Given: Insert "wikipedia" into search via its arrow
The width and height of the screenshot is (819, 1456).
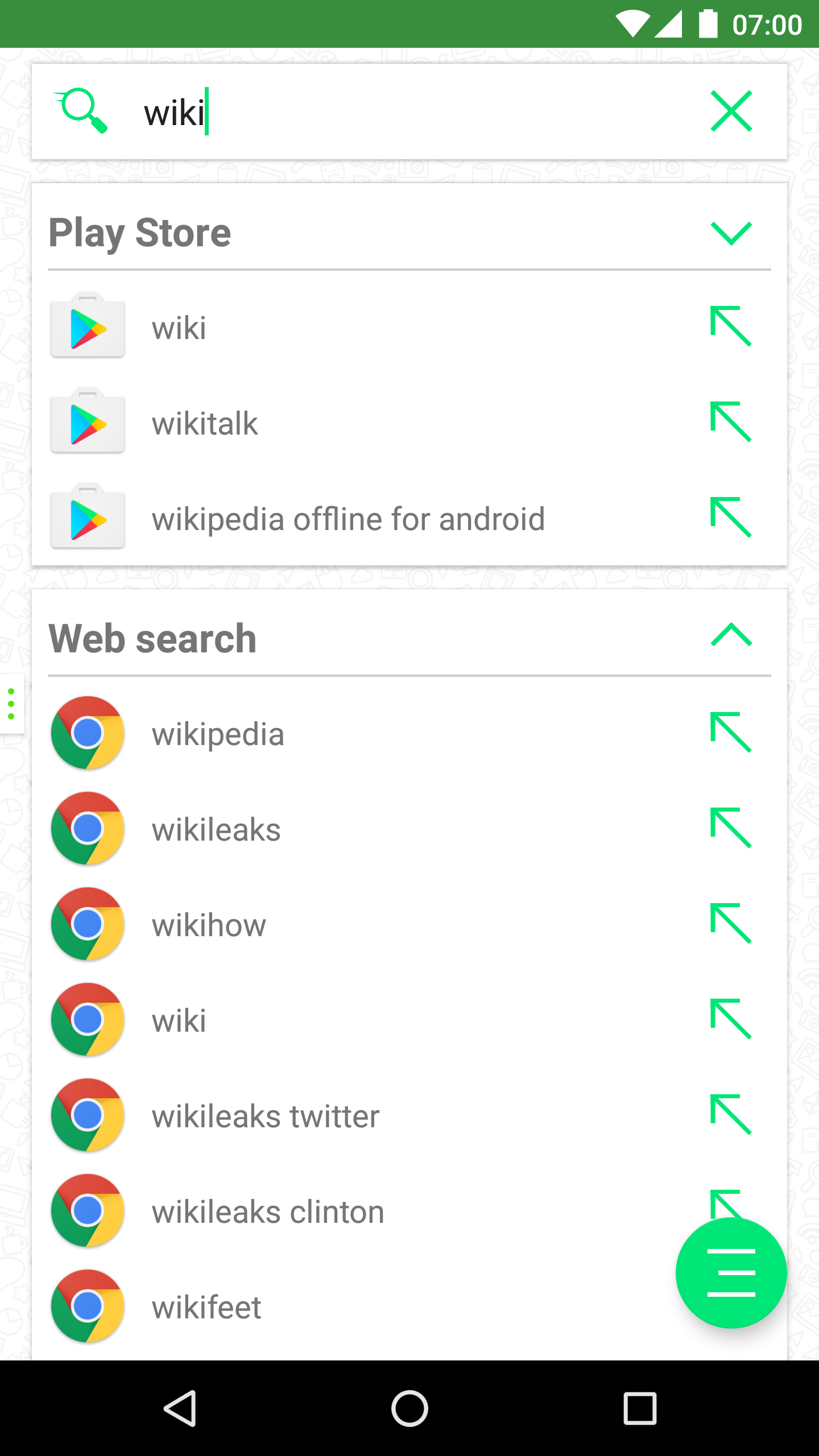Looking at the screenshot, I should pyautogui.click(x=731, y=733).
